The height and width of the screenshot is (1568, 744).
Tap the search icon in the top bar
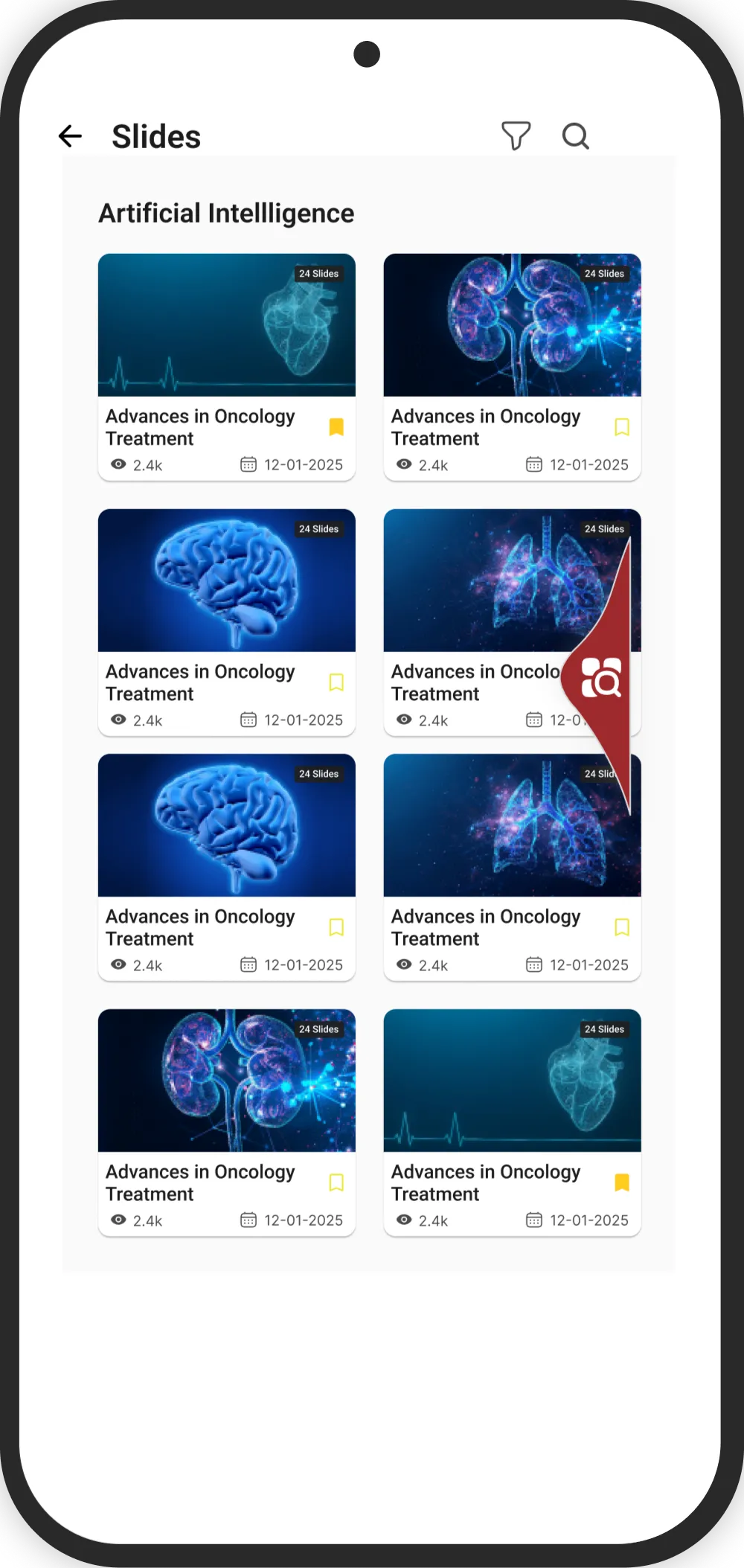[x=575, y=136]
